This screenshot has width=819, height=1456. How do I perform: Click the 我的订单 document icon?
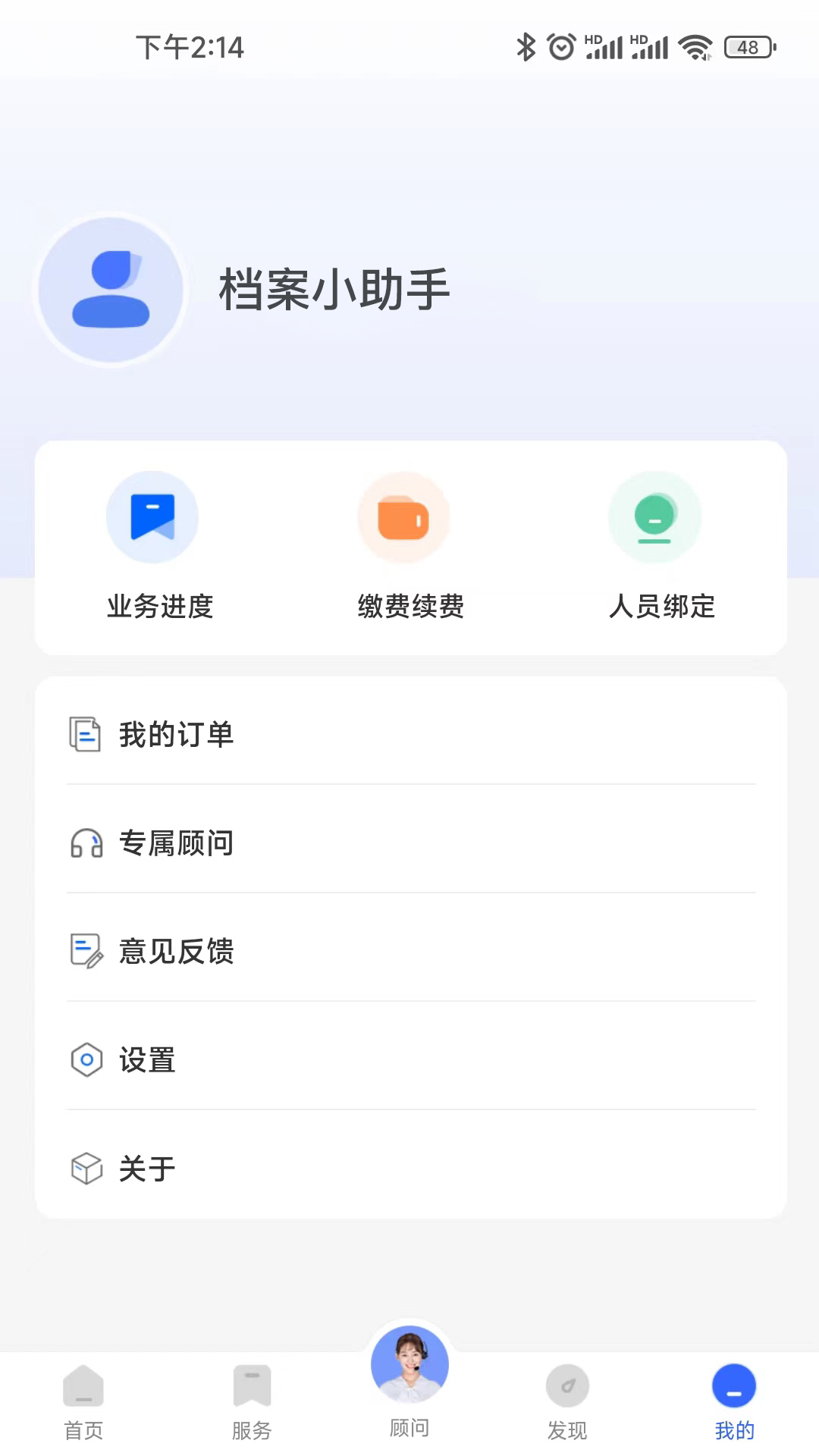click(86, 734)
